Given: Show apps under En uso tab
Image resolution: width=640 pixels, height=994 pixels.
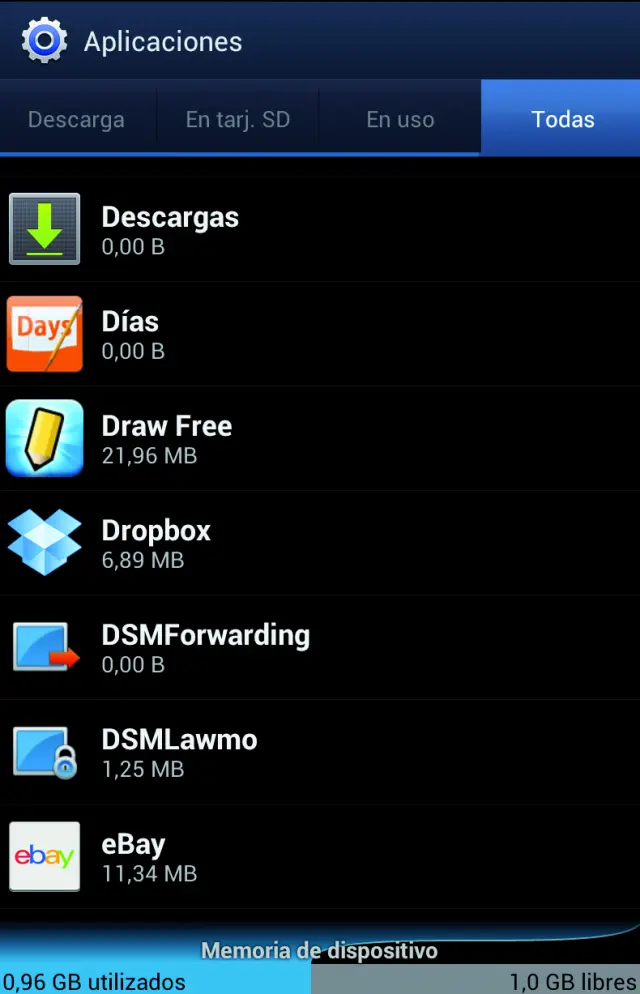Looking at the screenshot, I should 400,120.
